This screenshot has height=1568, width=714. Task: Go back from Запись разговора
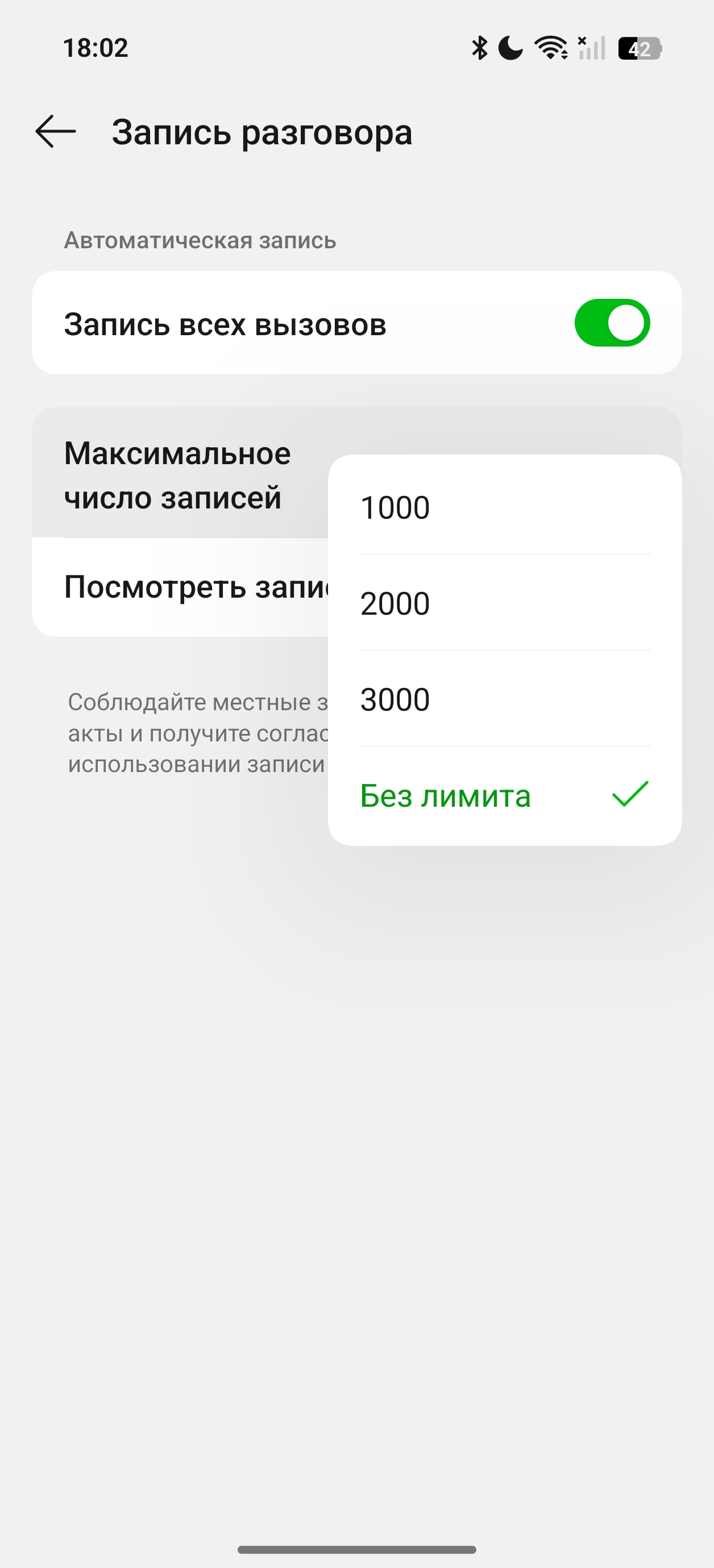pyautogui.click(x=56, y=131)
